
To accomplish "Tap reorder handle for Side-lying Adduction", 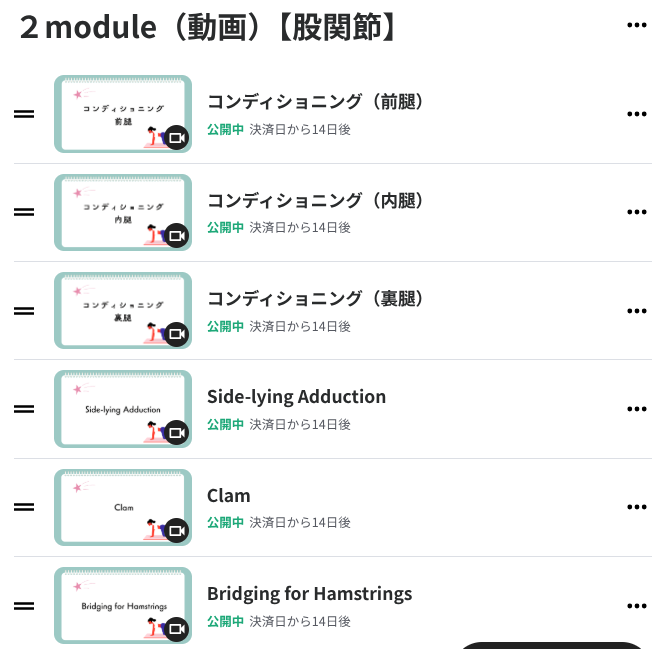I will [24, 409].
